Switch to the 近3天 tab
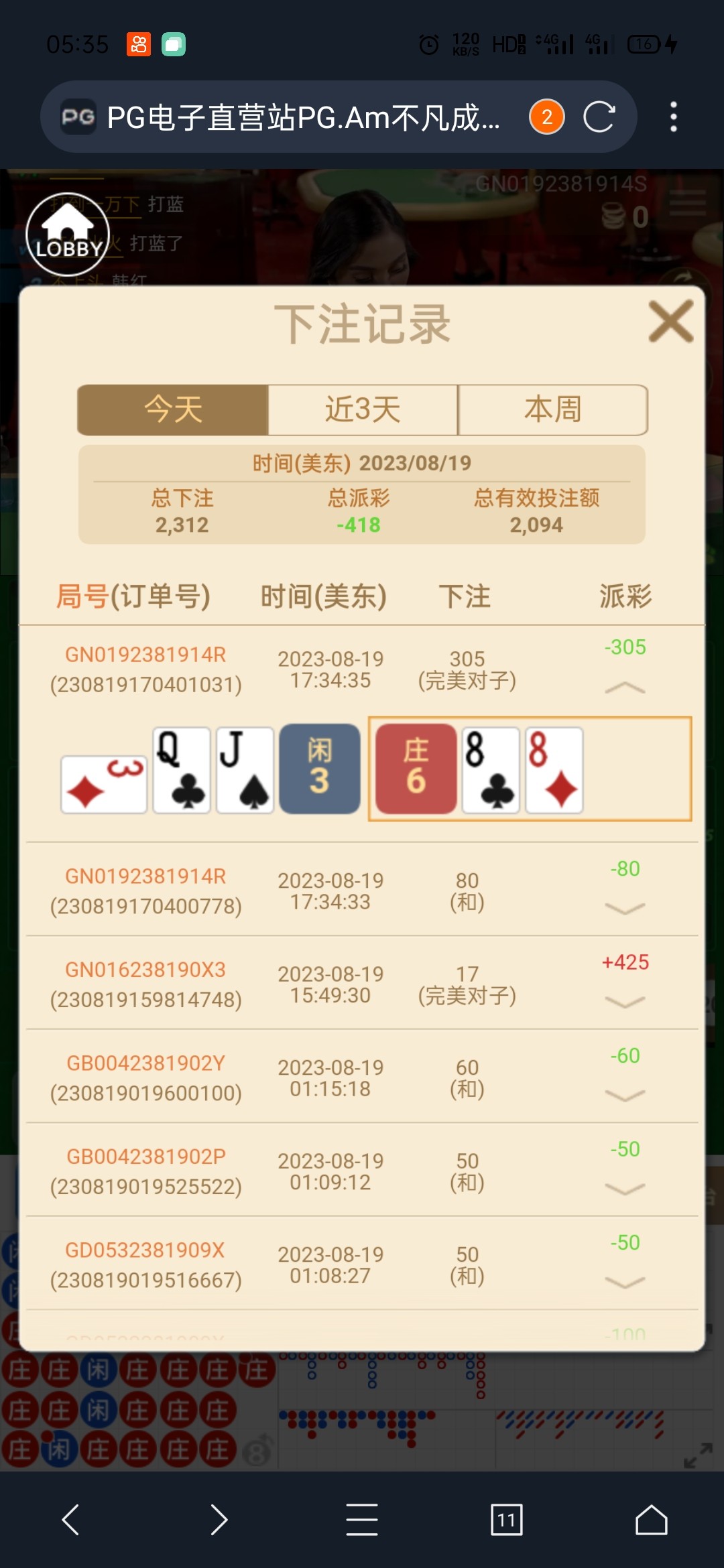 click(x=363, y=409)
